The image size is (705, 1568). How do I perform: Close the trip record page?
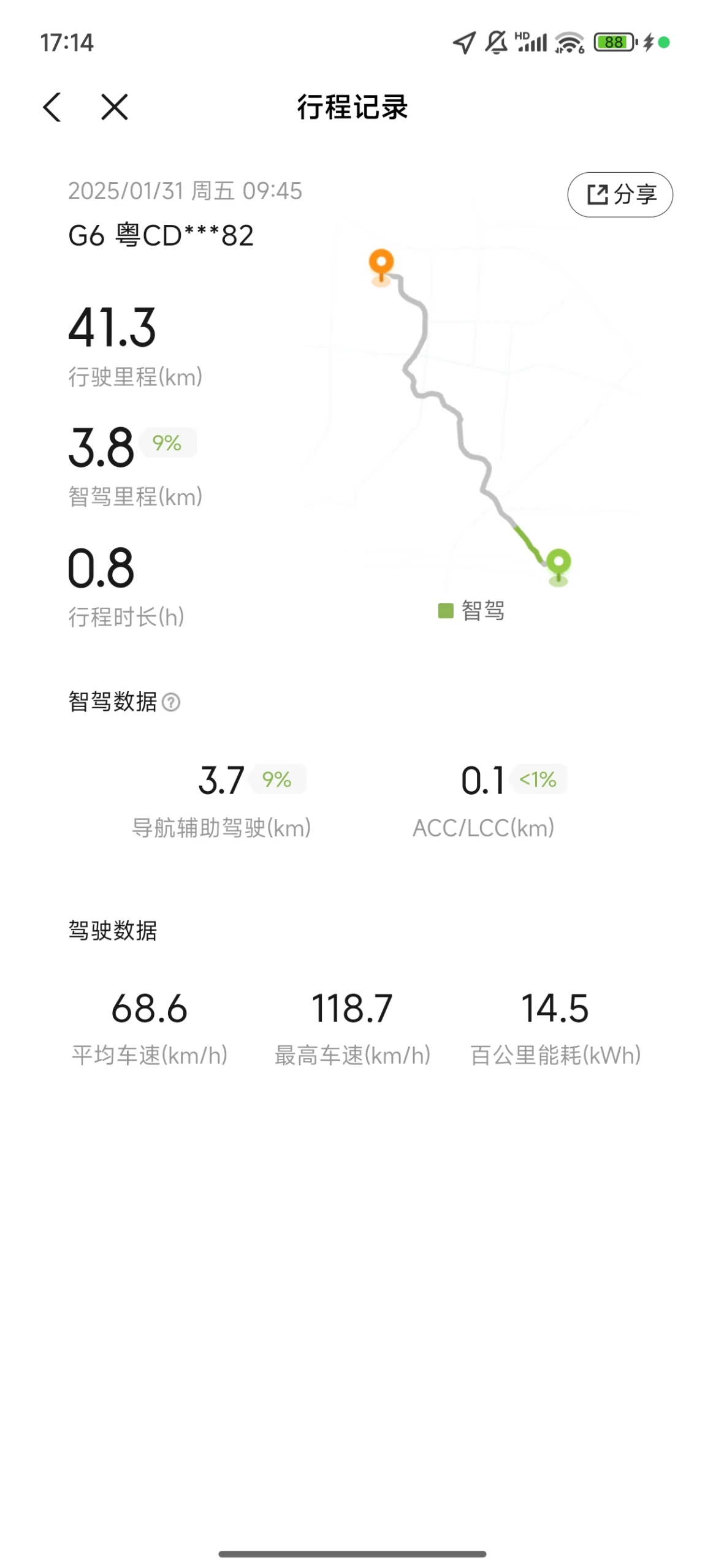(x=114, y=107)
